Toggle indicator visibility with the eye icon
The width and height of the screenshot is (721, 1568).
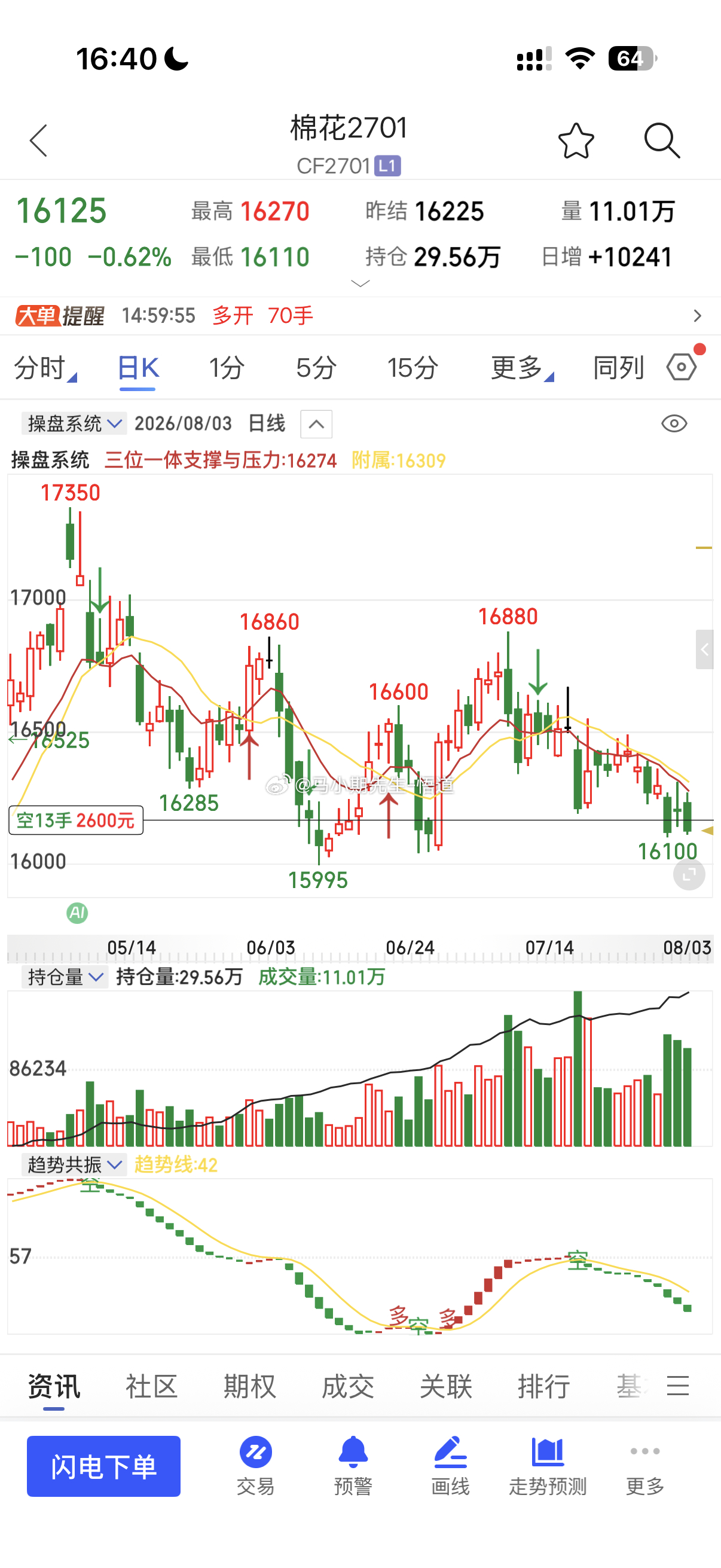[674, 423]
